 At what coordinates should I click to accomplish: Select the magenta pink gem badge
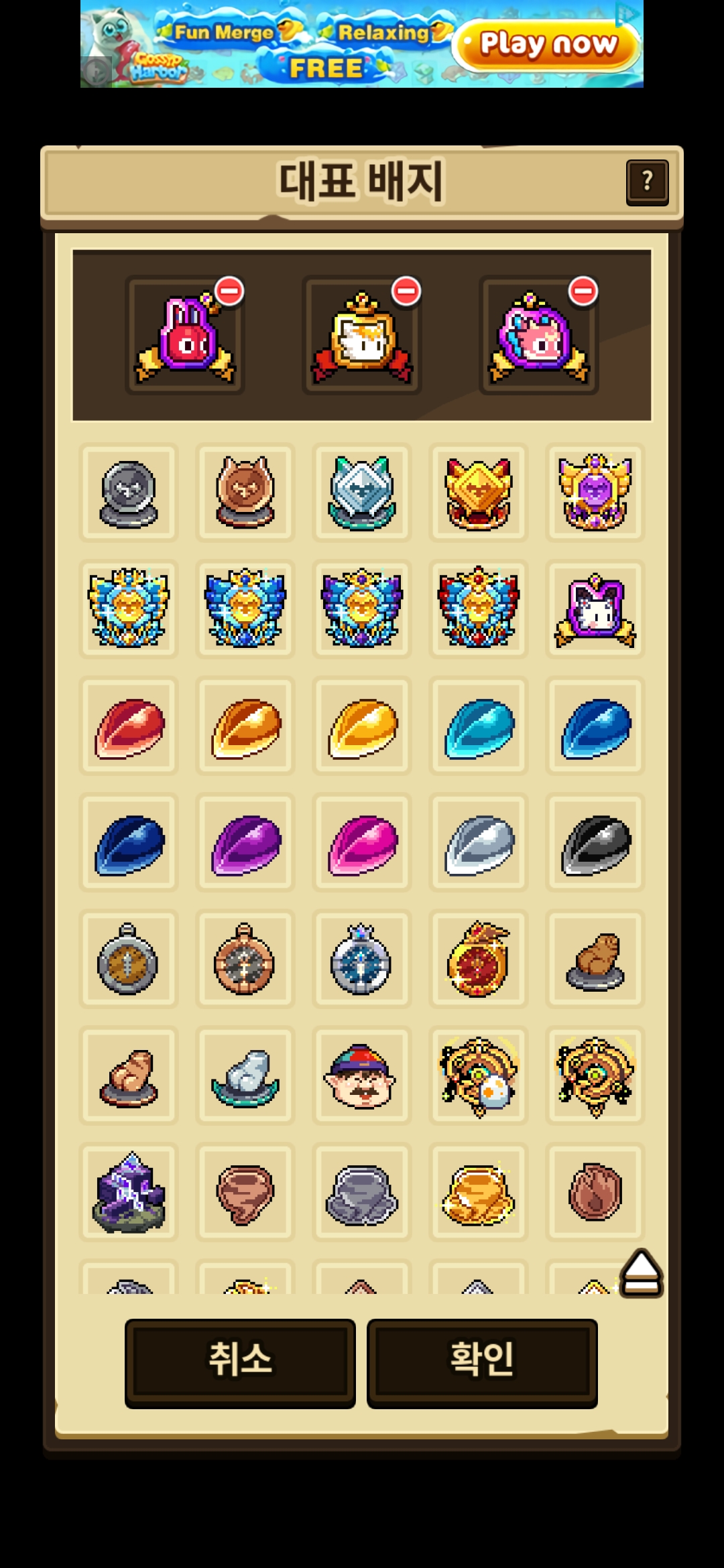[x=361, y=844]
